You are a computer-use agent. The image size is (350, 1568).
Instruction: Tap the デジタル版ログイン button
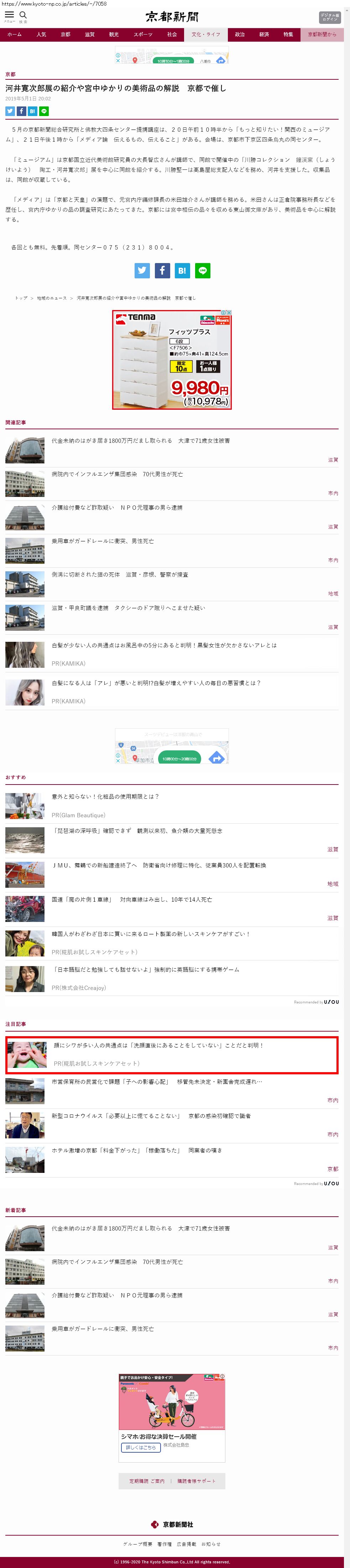click(x=329, y=17)
